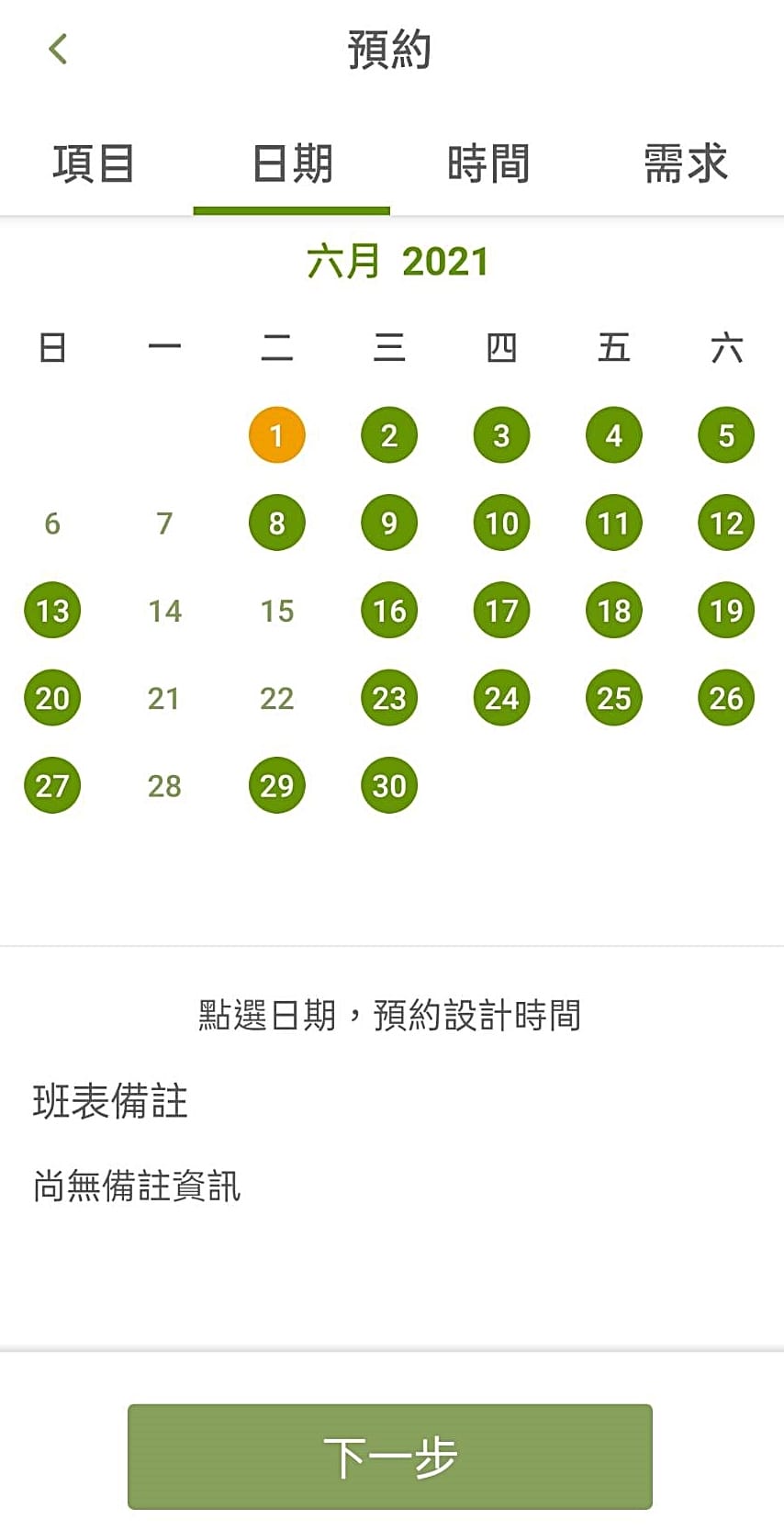
Task: Choose June 26 on the calendar
Action: coord(725,697)
